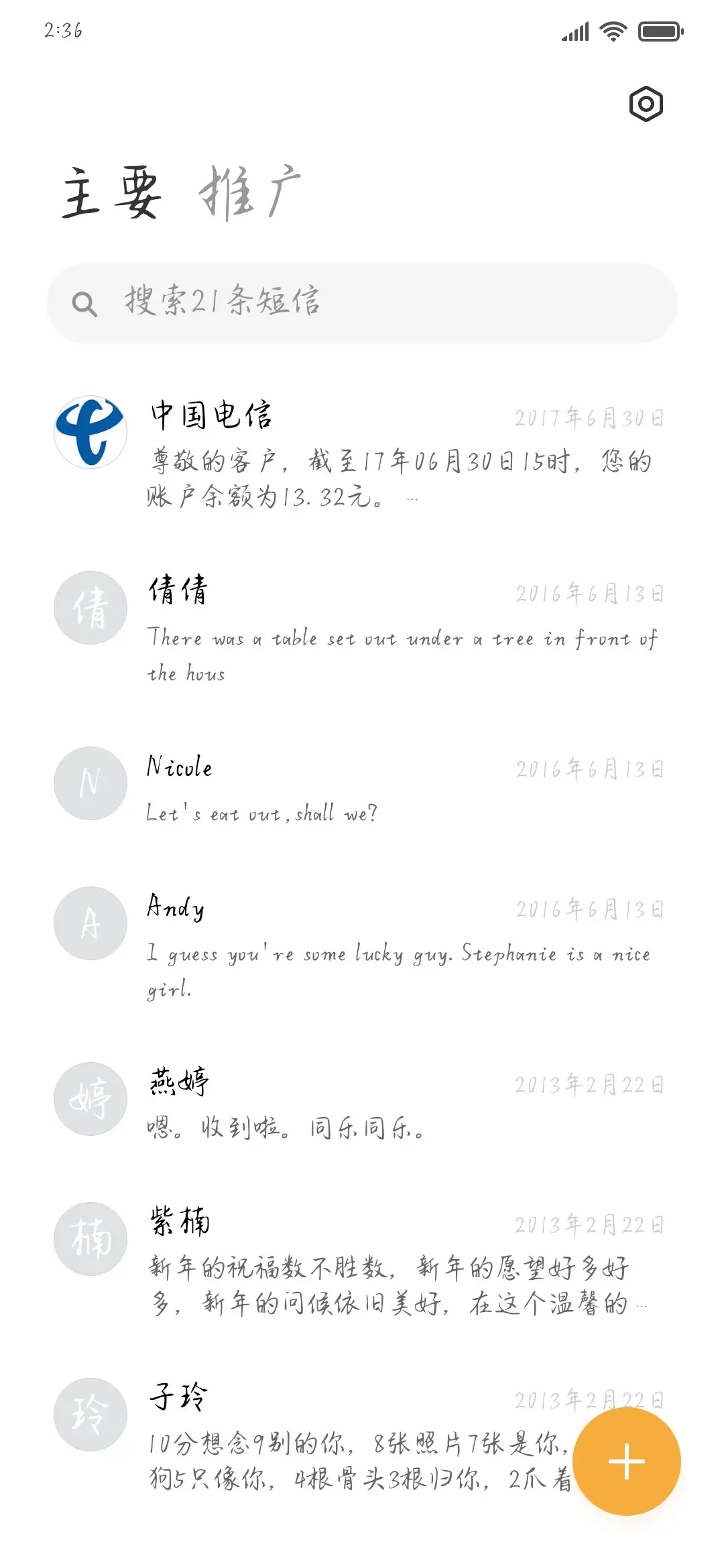Tap the orange plus compose button
Viewport: 724px width, 1568px height.
[x=625, y=1461]
